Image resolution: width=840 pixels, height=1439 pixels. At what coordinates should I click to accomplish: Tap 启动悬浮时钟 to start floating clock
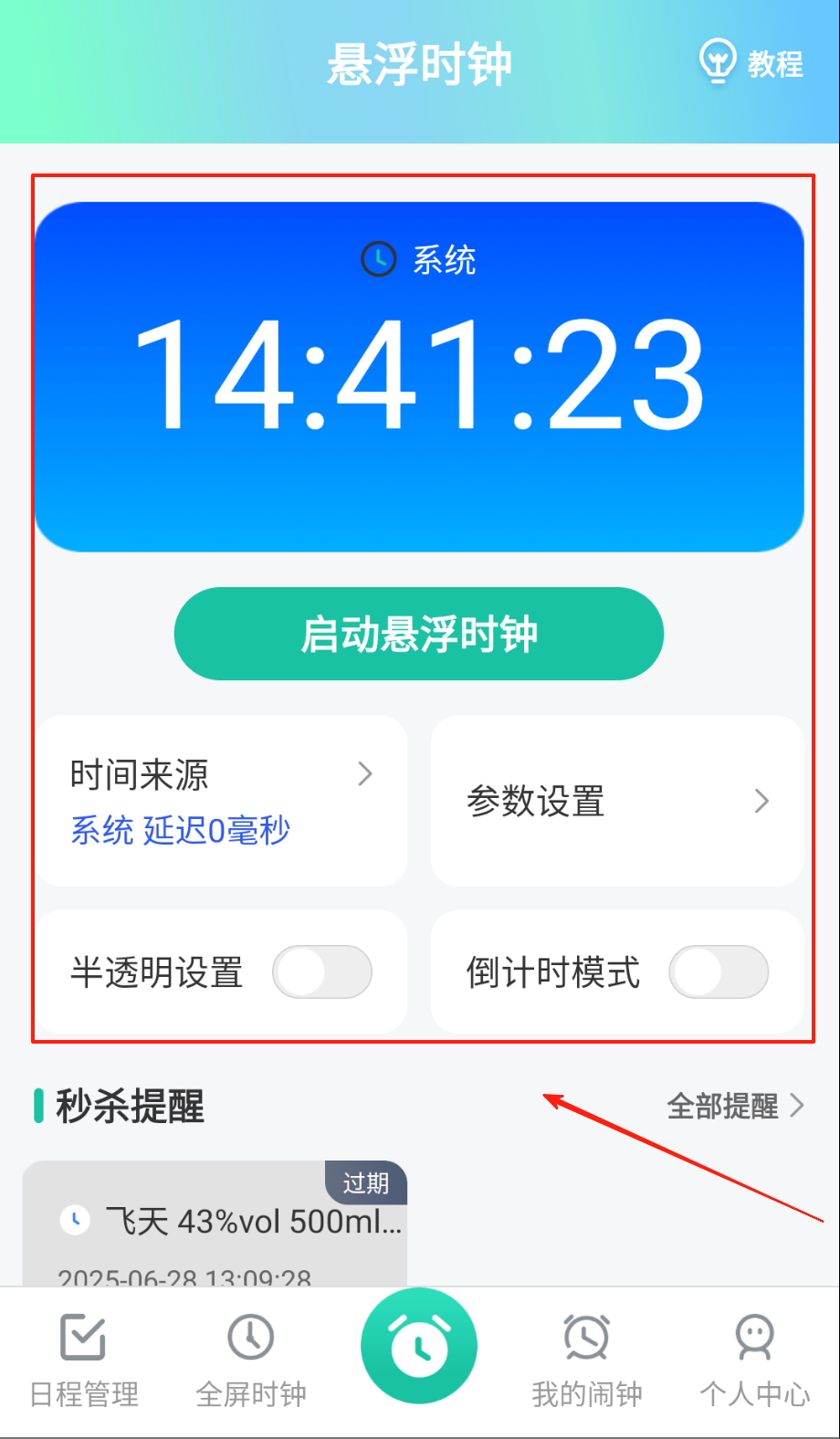[418, 634]
